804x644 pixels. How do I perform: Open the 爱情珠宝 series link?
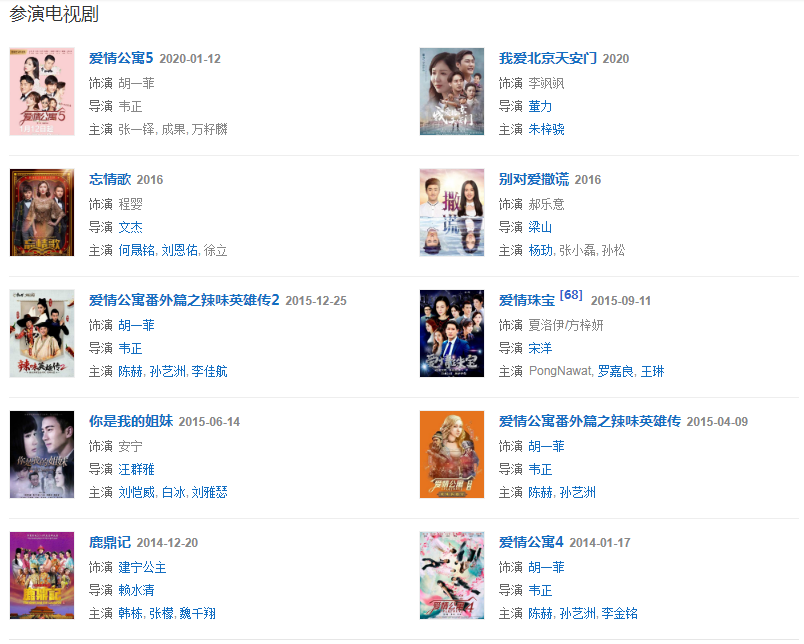[527, 300]
